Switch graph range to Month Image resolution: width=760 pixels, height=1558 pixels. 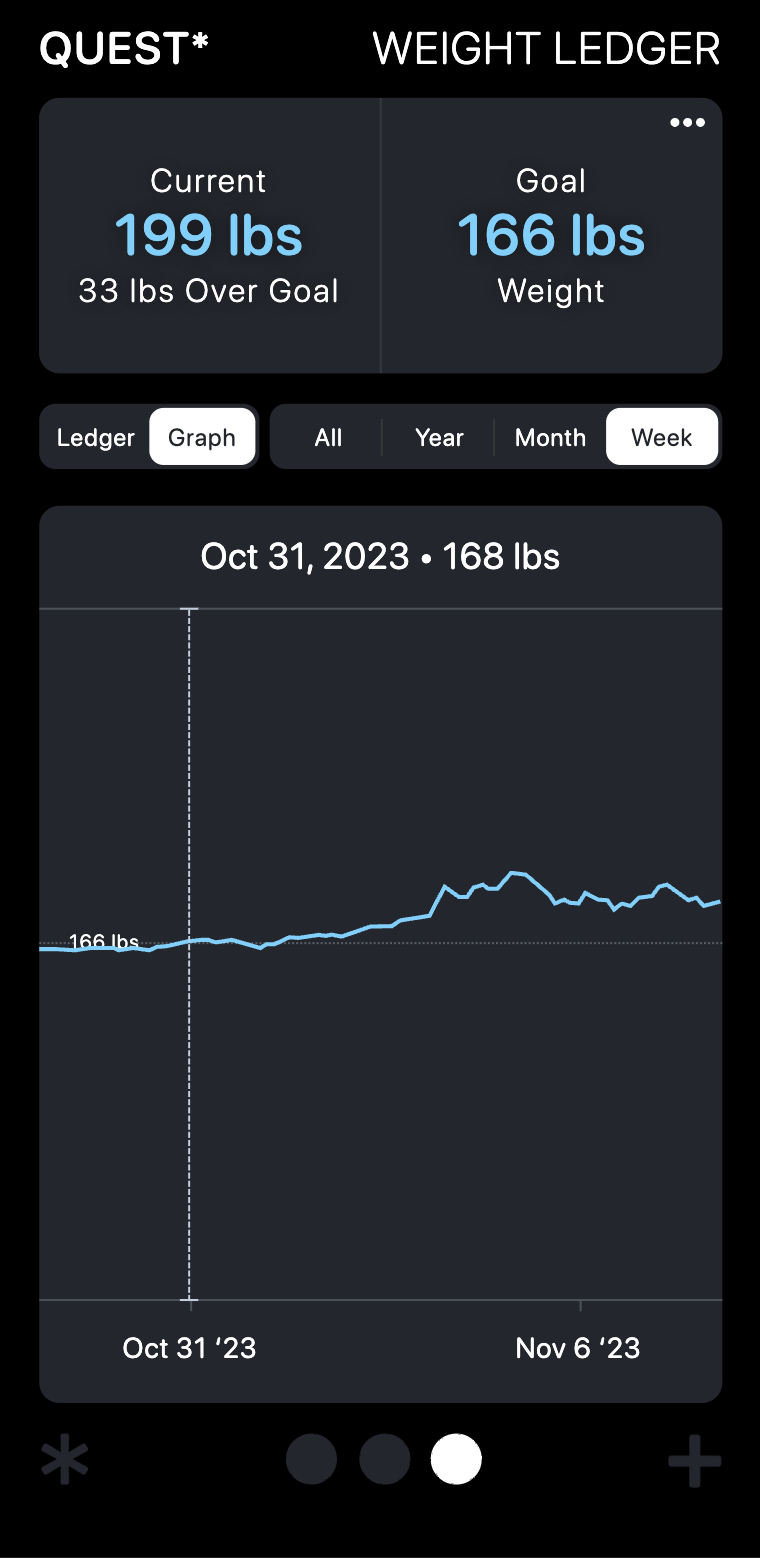click(550, 438)
